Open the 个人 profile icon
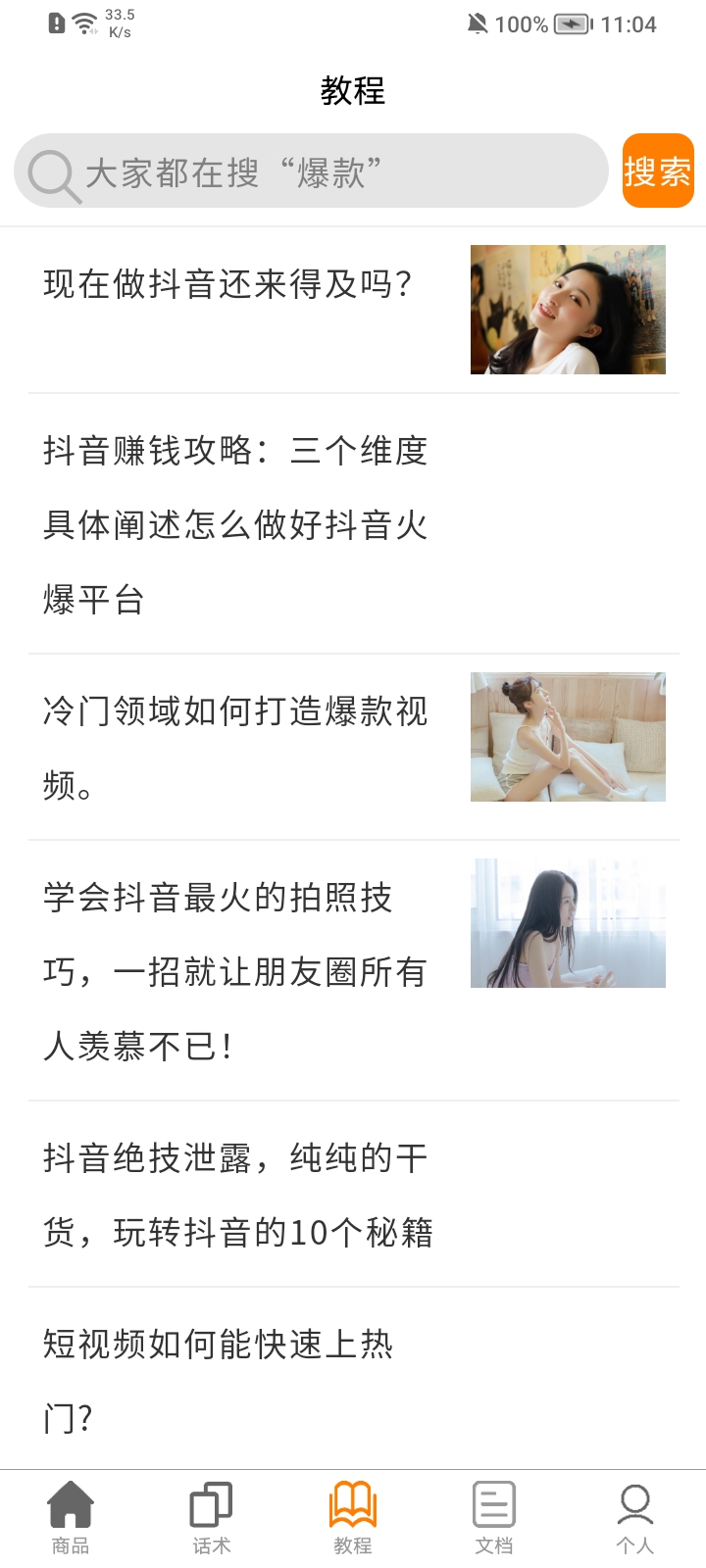706x1568 pixels. [634, 1502]
